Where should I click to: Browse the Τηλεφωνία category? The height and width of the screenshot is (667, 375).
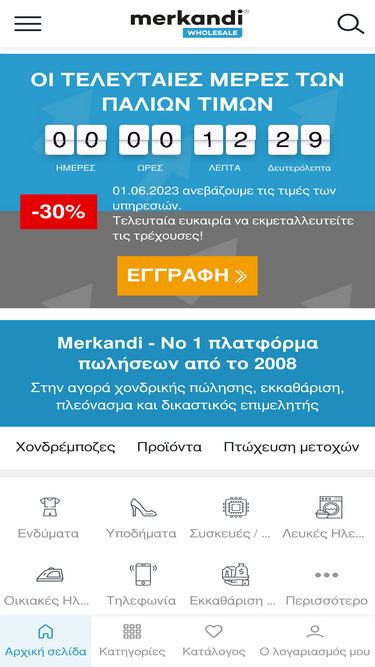(141, 584)
